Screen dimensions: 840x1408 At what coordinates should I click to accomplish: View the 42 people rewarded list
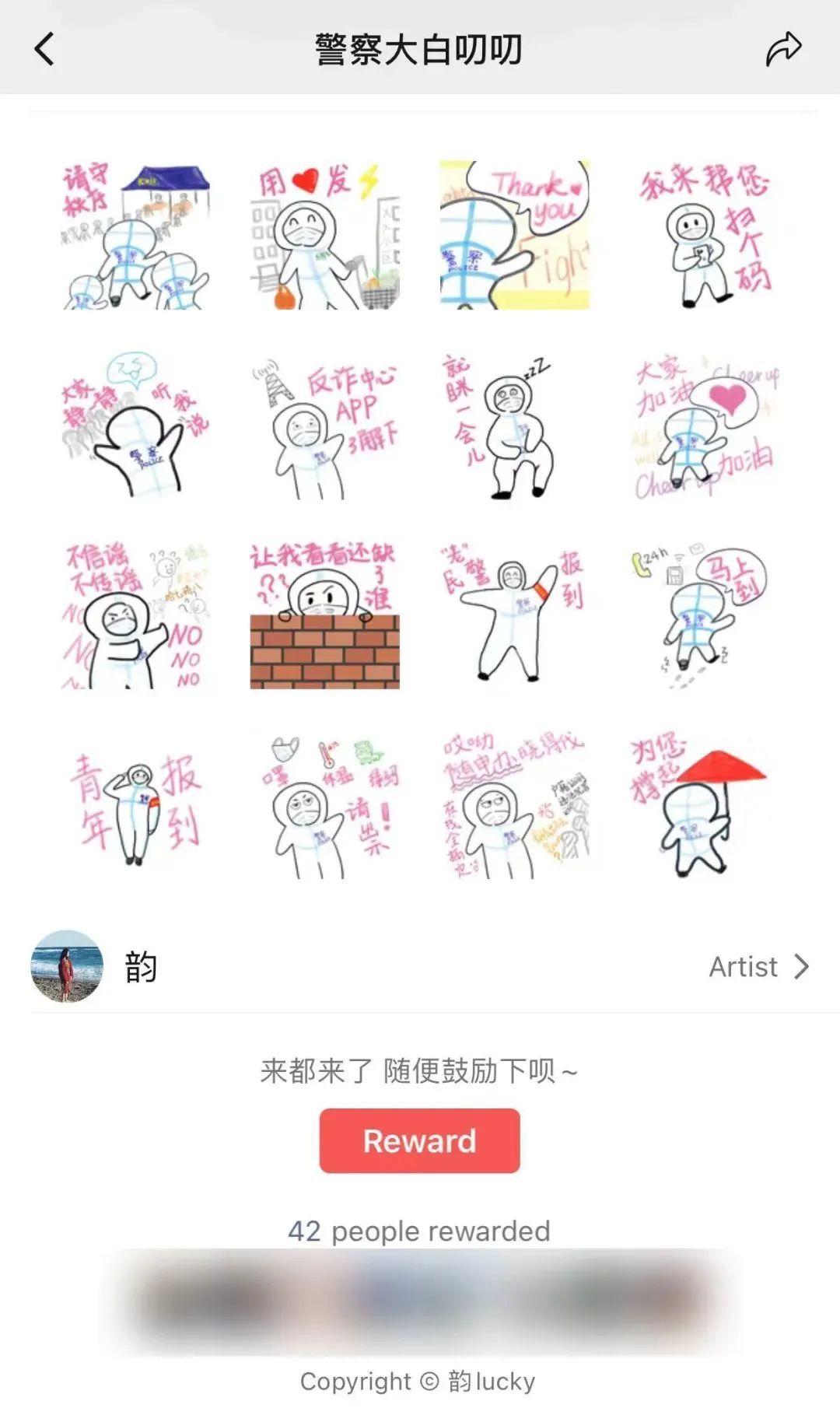coord(420,1231)
